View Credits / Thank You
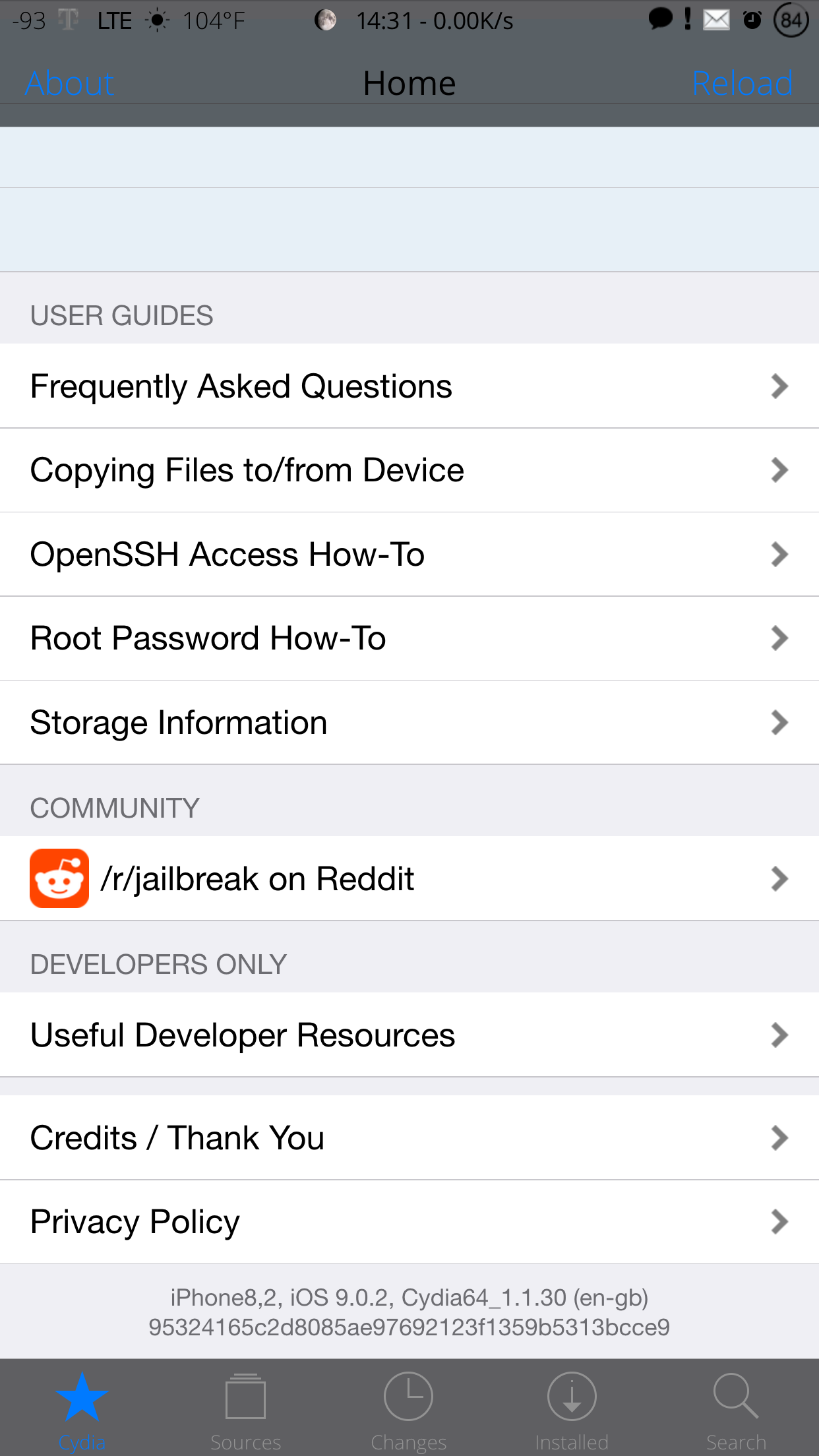This screenshot has width=819, height=1456. [409, 1137]
